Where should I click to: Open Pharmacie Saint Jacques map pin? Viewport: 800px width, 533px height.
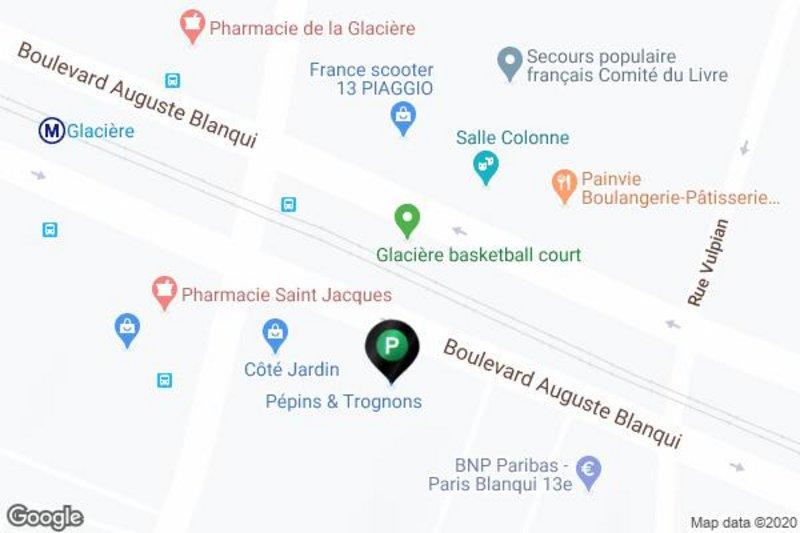(163, 292)
